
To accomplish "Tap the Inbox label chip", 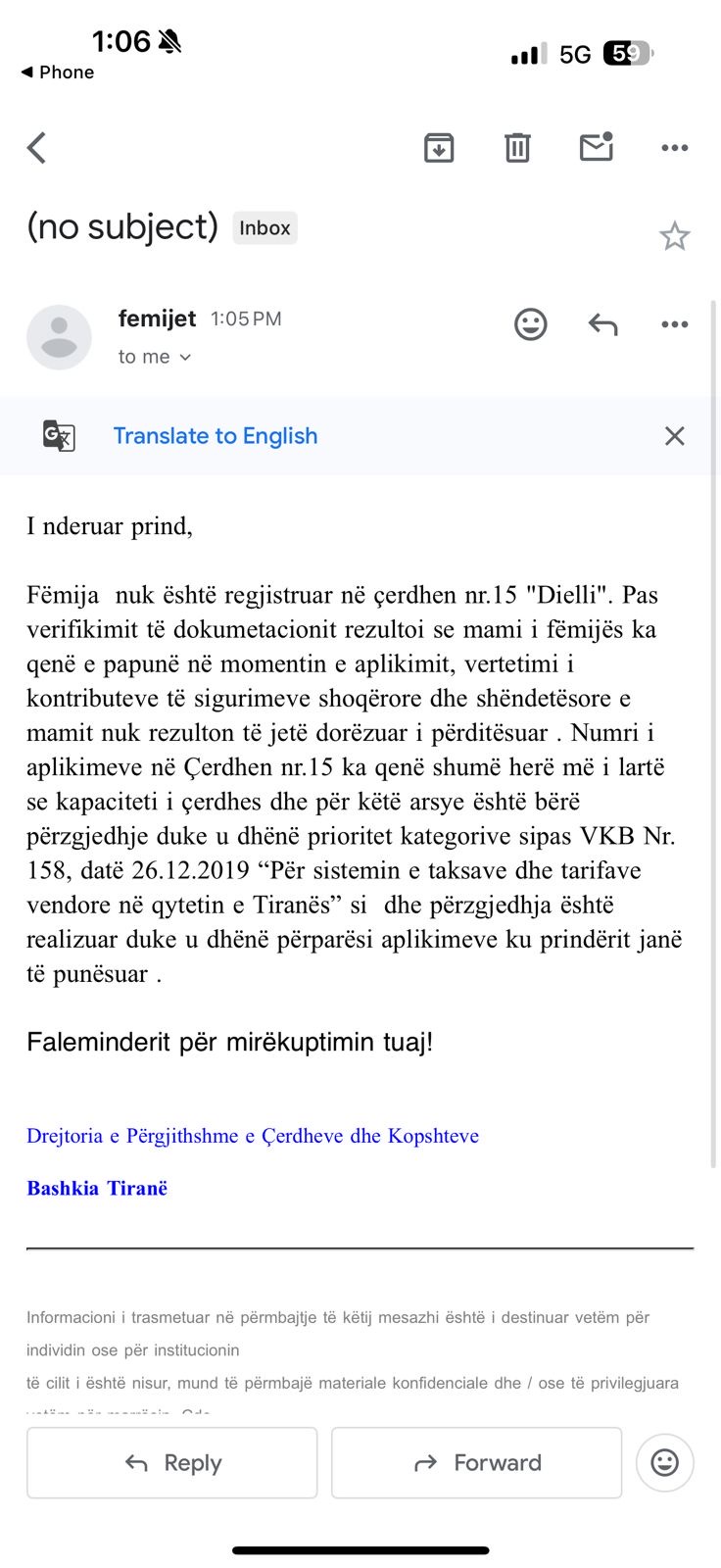I will pos(264,227).
